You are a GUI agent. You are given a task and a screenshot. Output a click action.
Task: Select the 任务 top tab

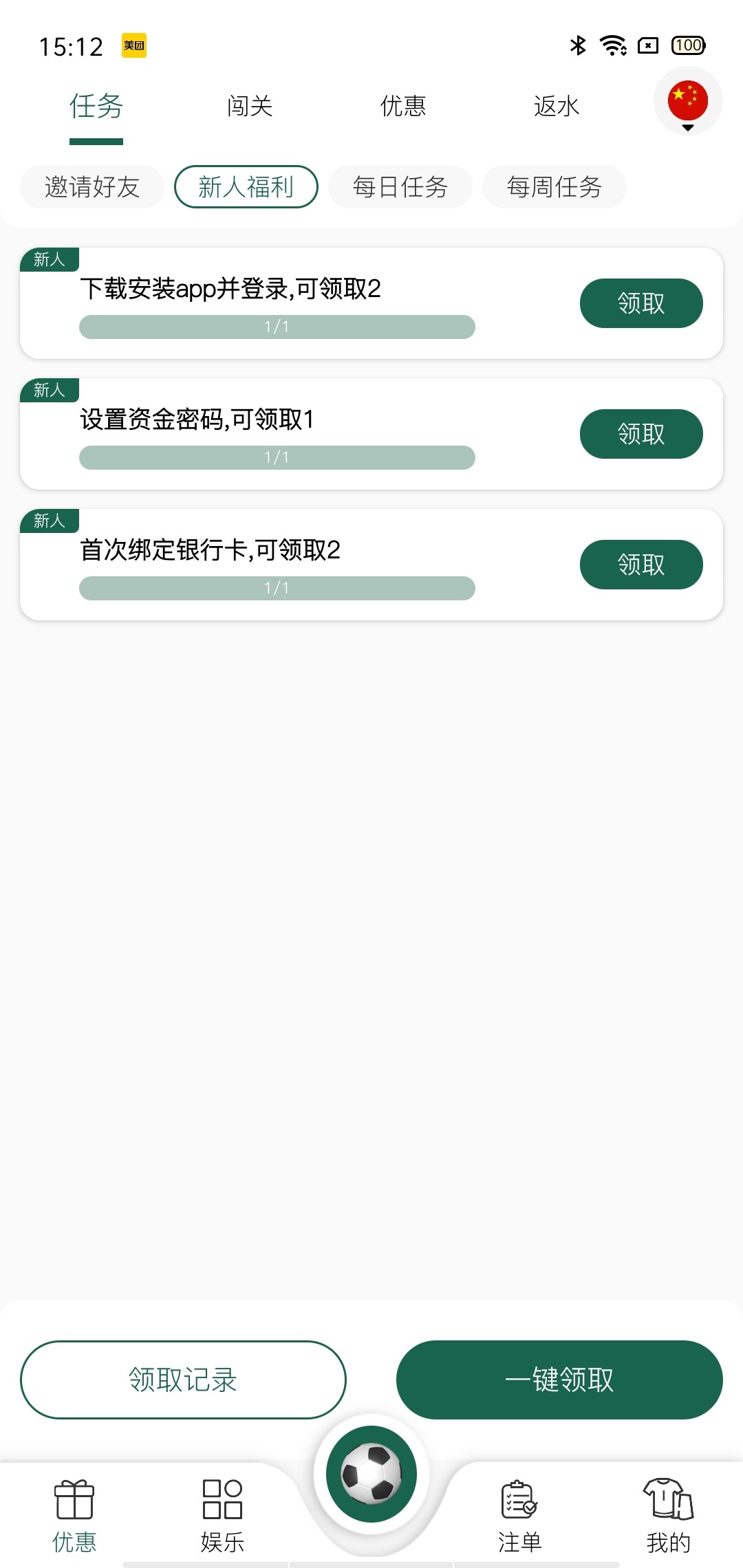[x=96, y=107]
